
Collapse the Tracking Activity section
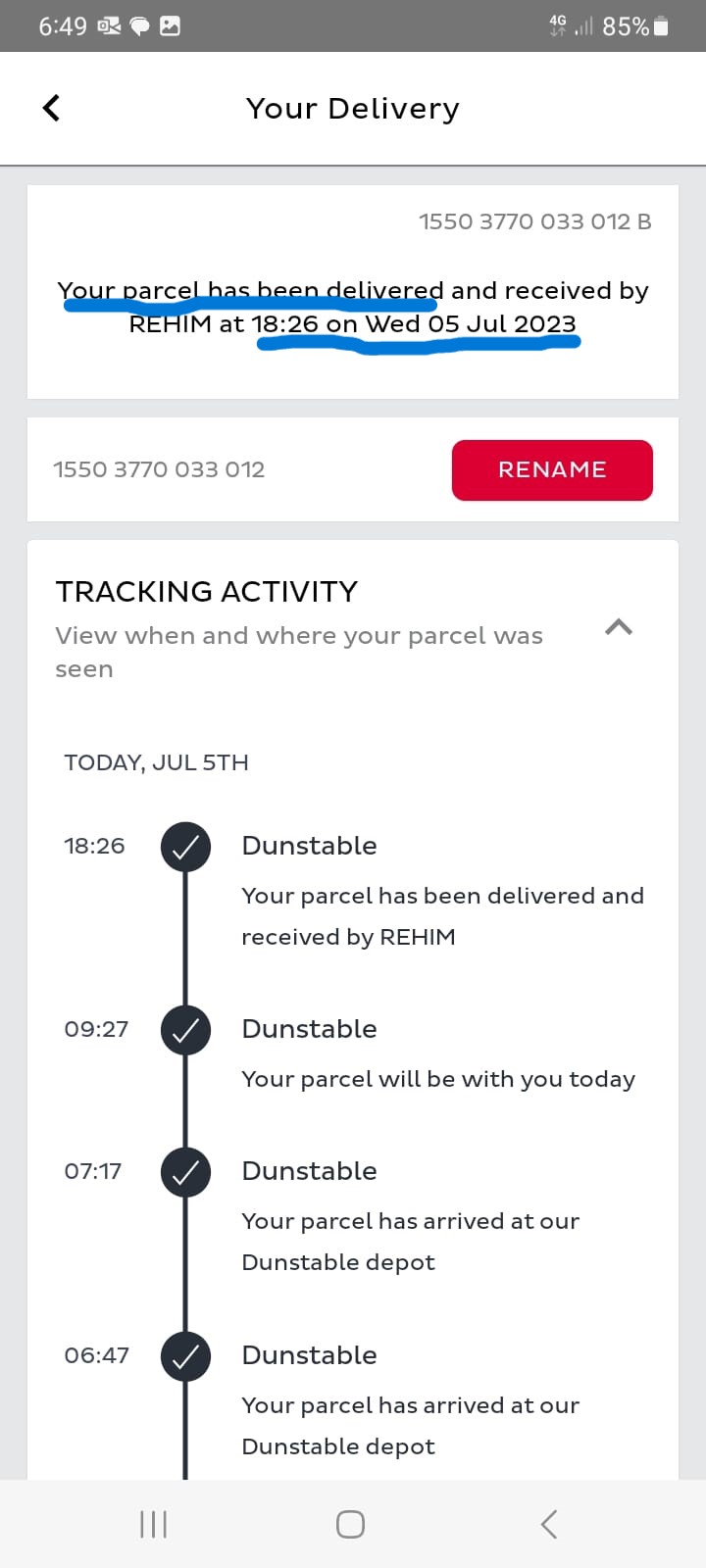(x=619, y=627)
